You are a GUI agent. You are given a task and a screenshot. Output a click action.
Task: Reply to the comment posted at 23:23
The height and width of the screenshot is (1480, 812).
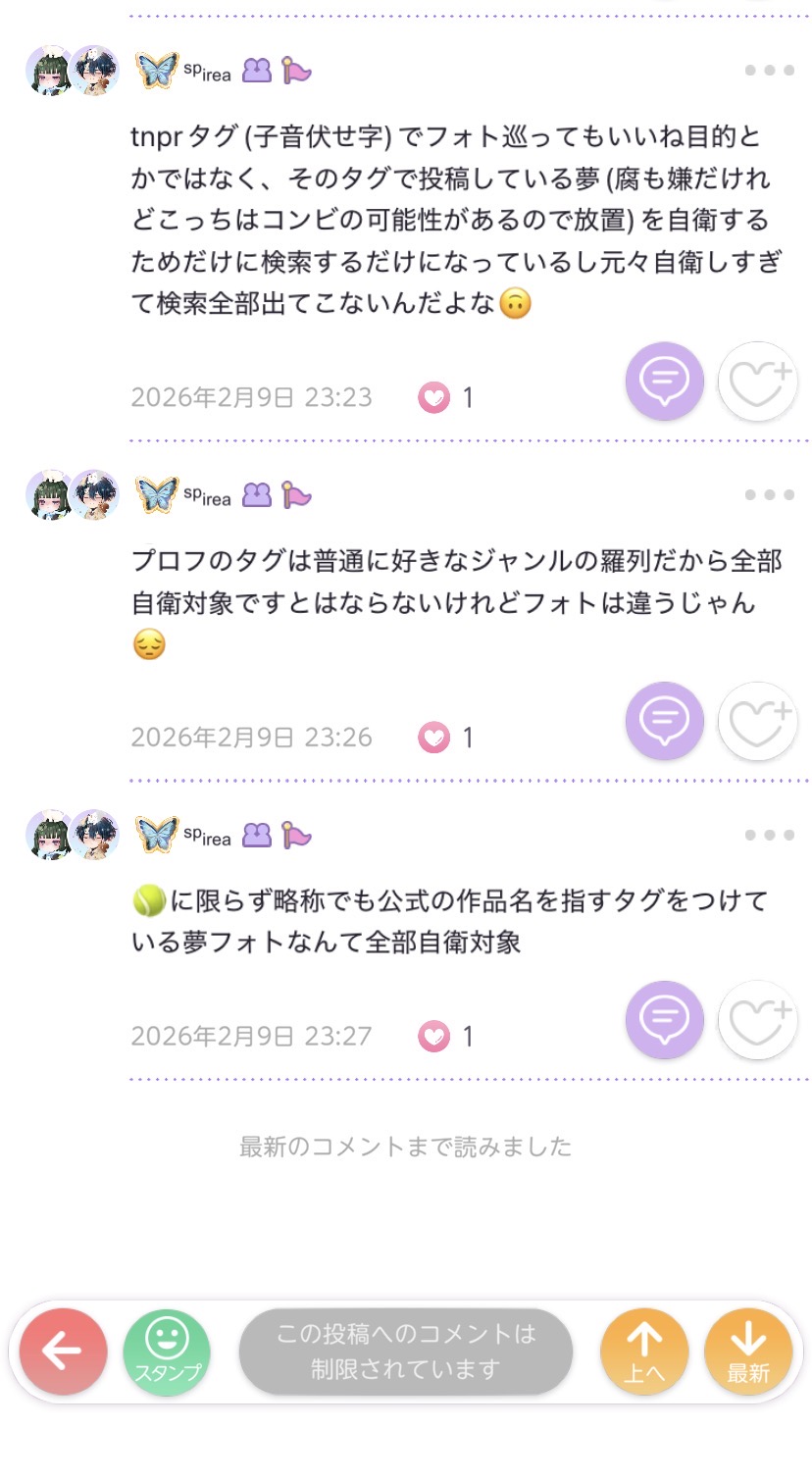click(x=665, y=381)
